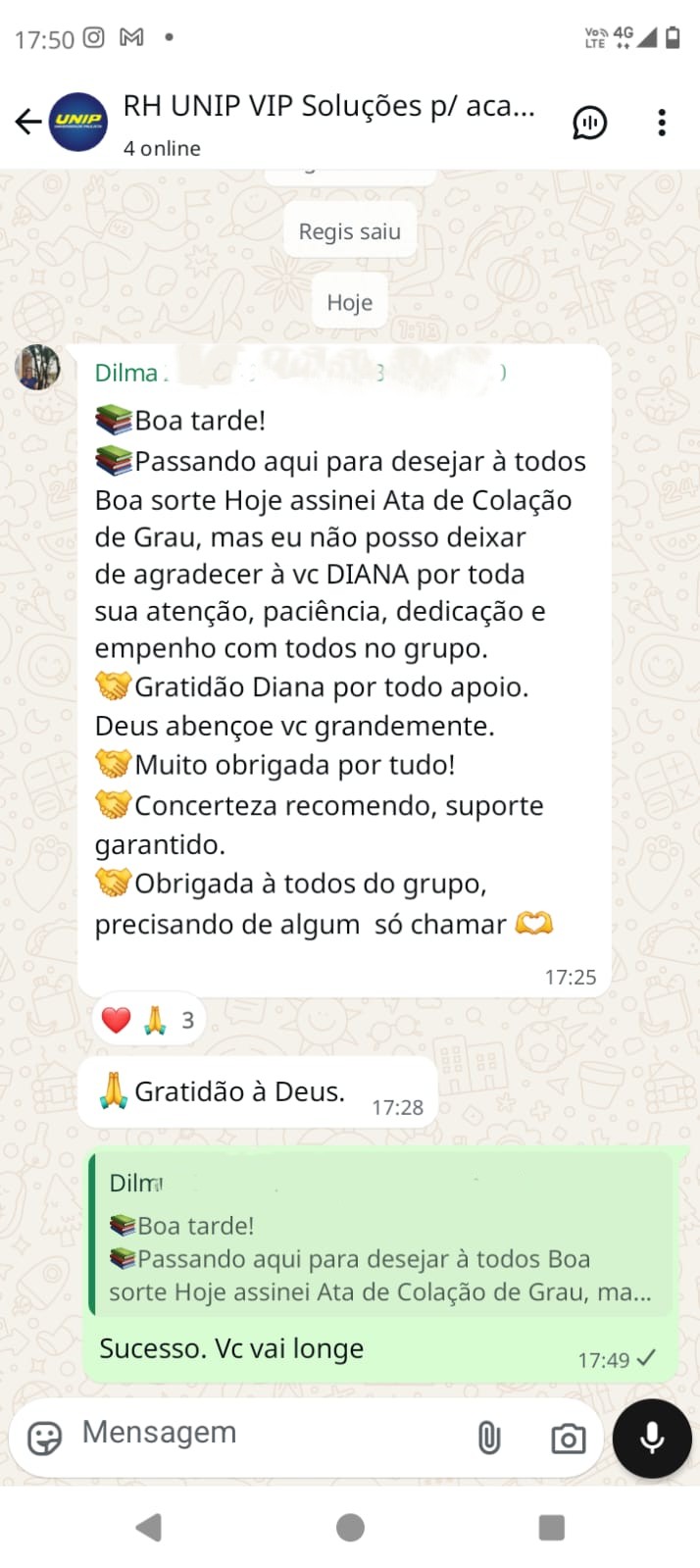The image size is (700, 1568).
Task: Attach a file with the paperclip
Action: tap(488, 1438)
